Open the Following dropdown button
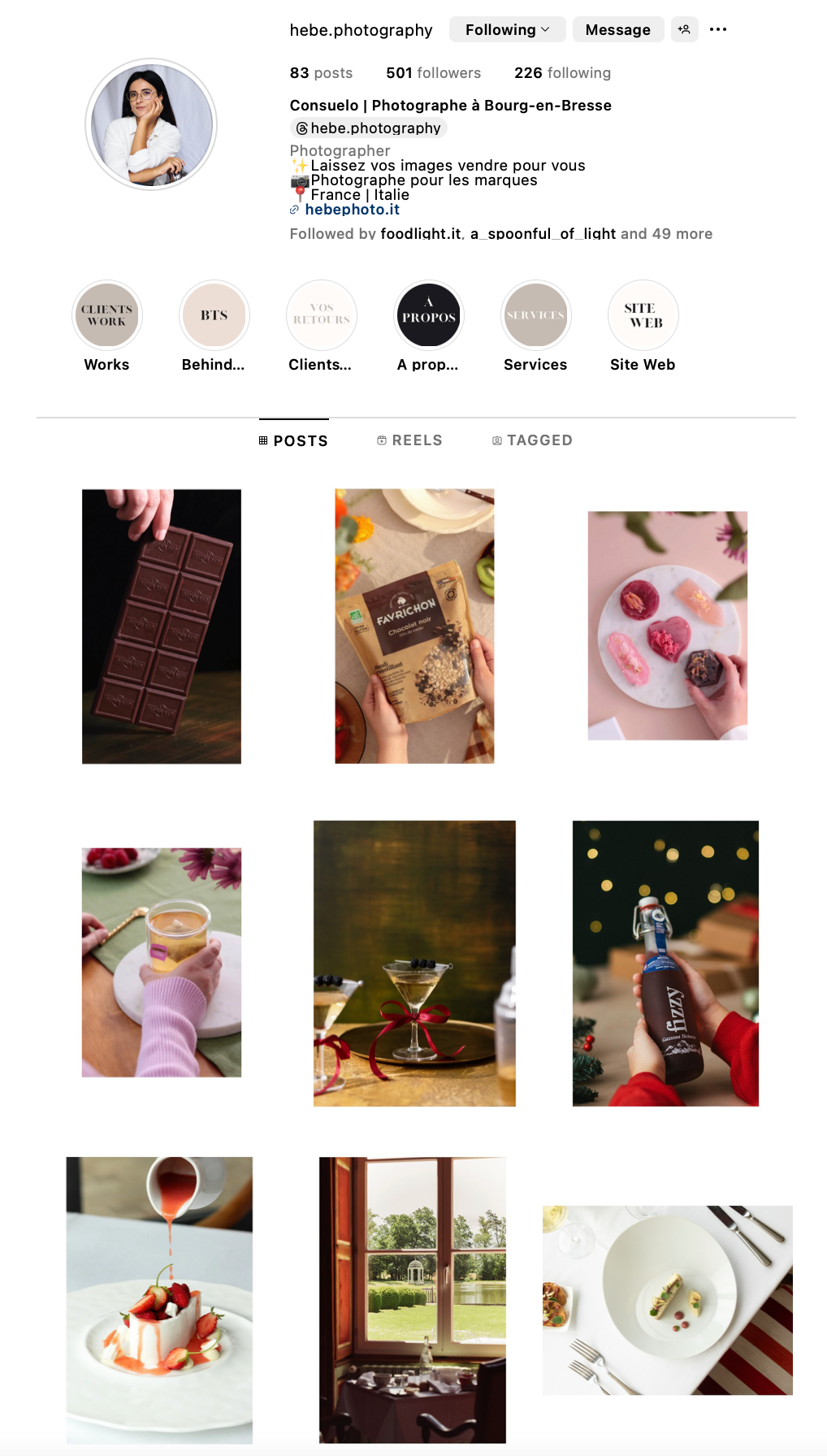 tap(507, 30)
